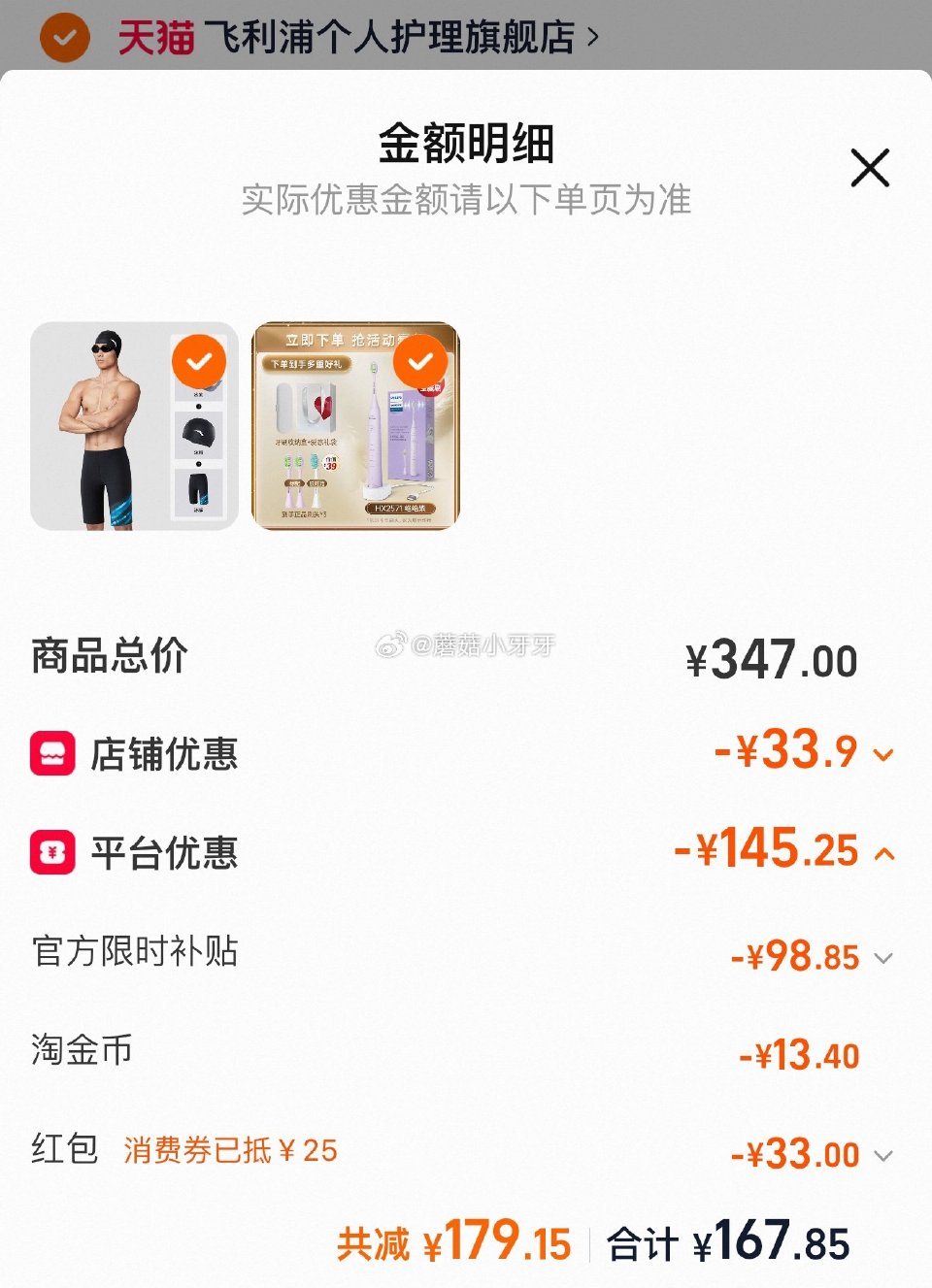Viewport: 932px width, 1288px height.
Task: Expand the 红包 red packet details
Action: click(883, 1155)
